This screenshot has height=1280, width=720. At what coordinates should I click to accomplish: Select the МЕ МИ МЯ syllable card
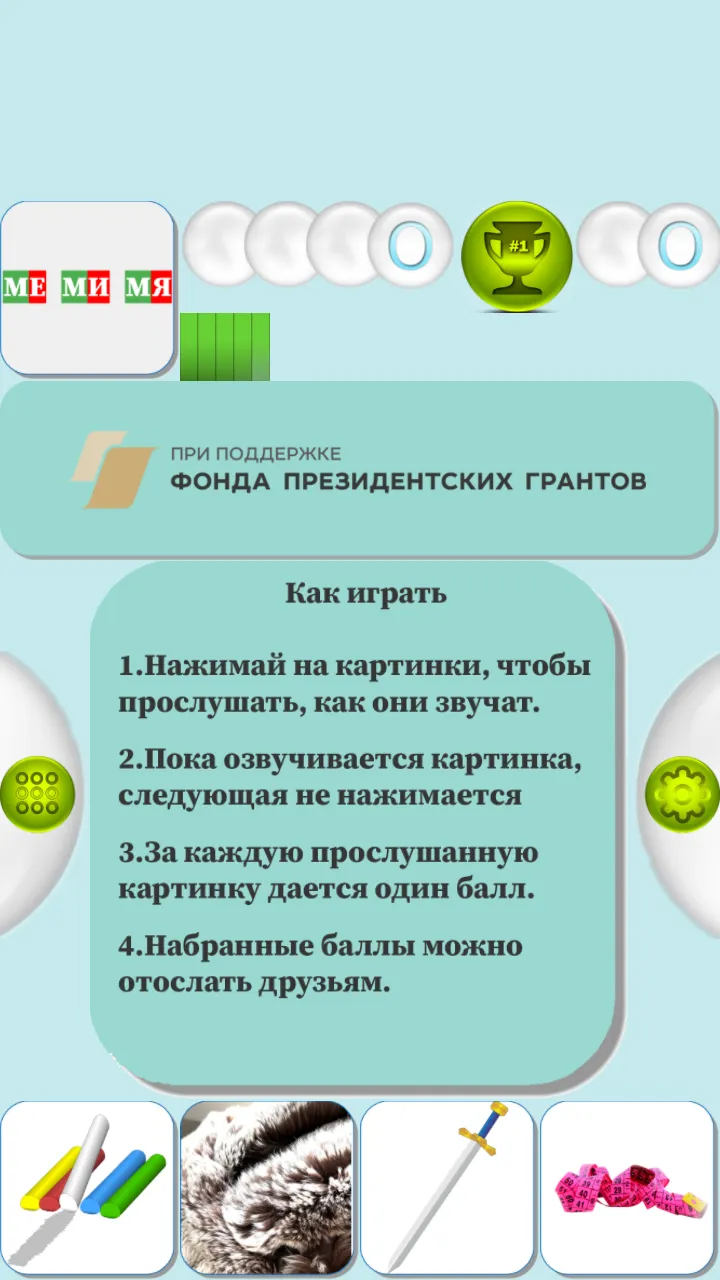click(x=88, y=288)
